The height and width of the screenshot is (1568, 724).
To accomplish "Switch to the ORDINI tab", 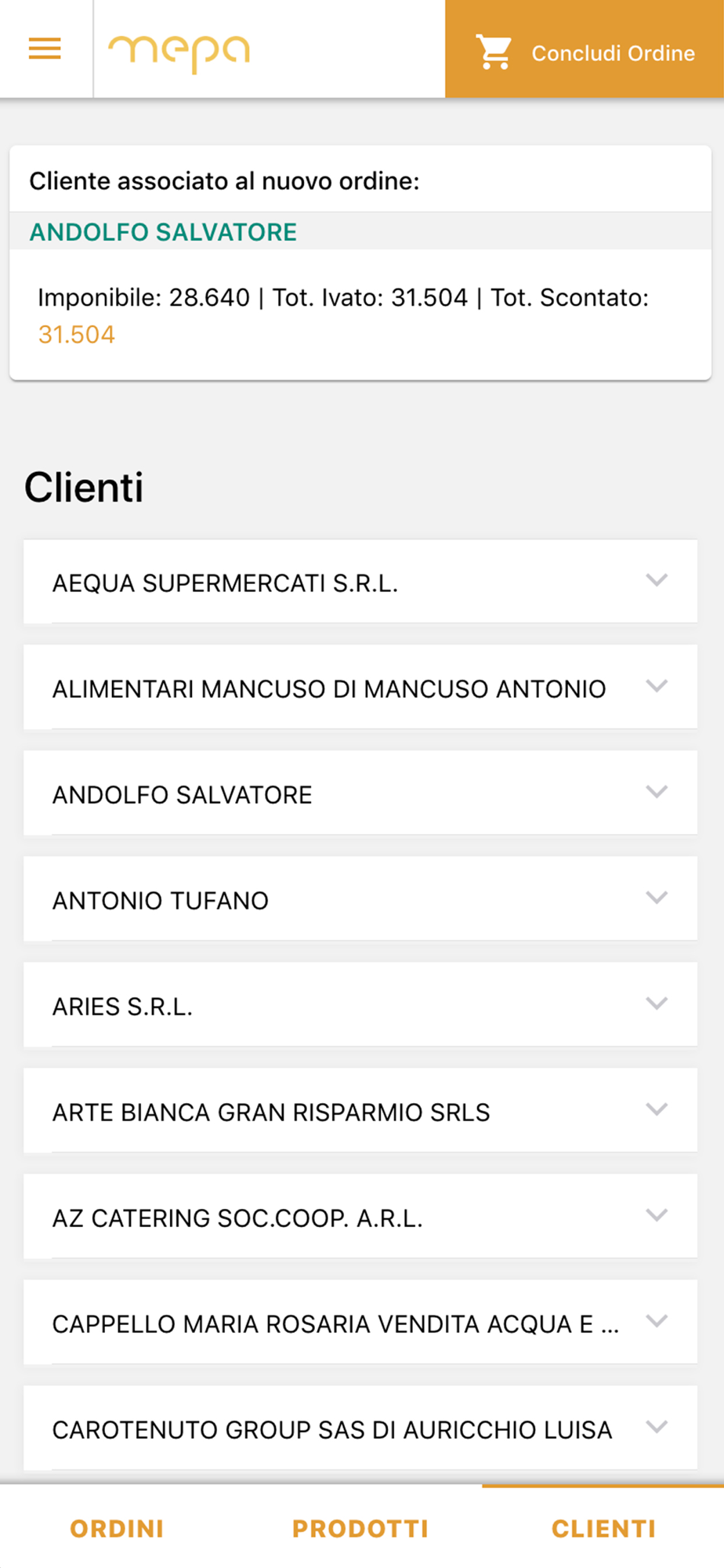I will [x=118, y=1528].
